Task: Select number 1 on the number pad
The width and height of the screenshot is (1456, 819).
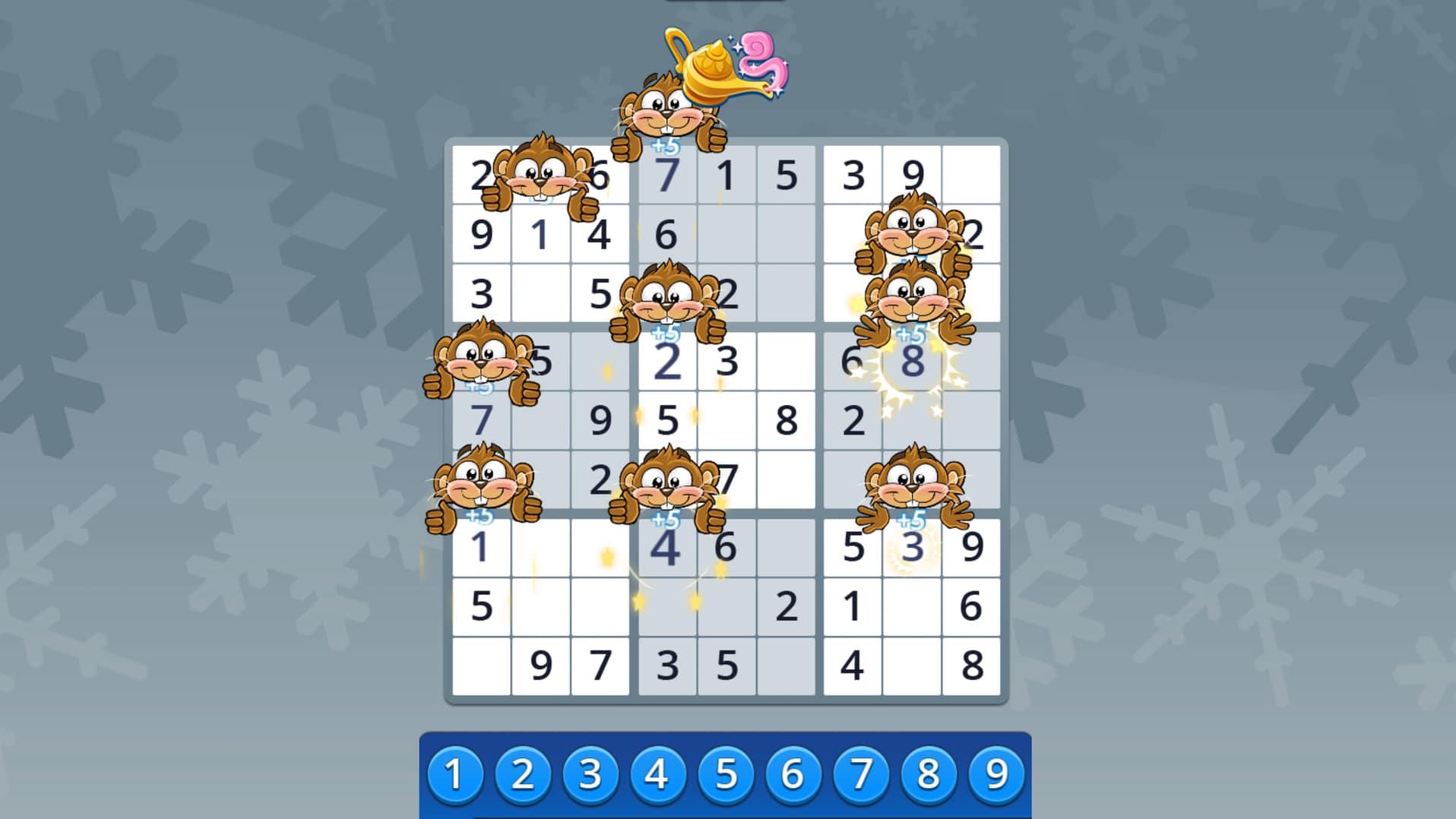Action: 454,774
